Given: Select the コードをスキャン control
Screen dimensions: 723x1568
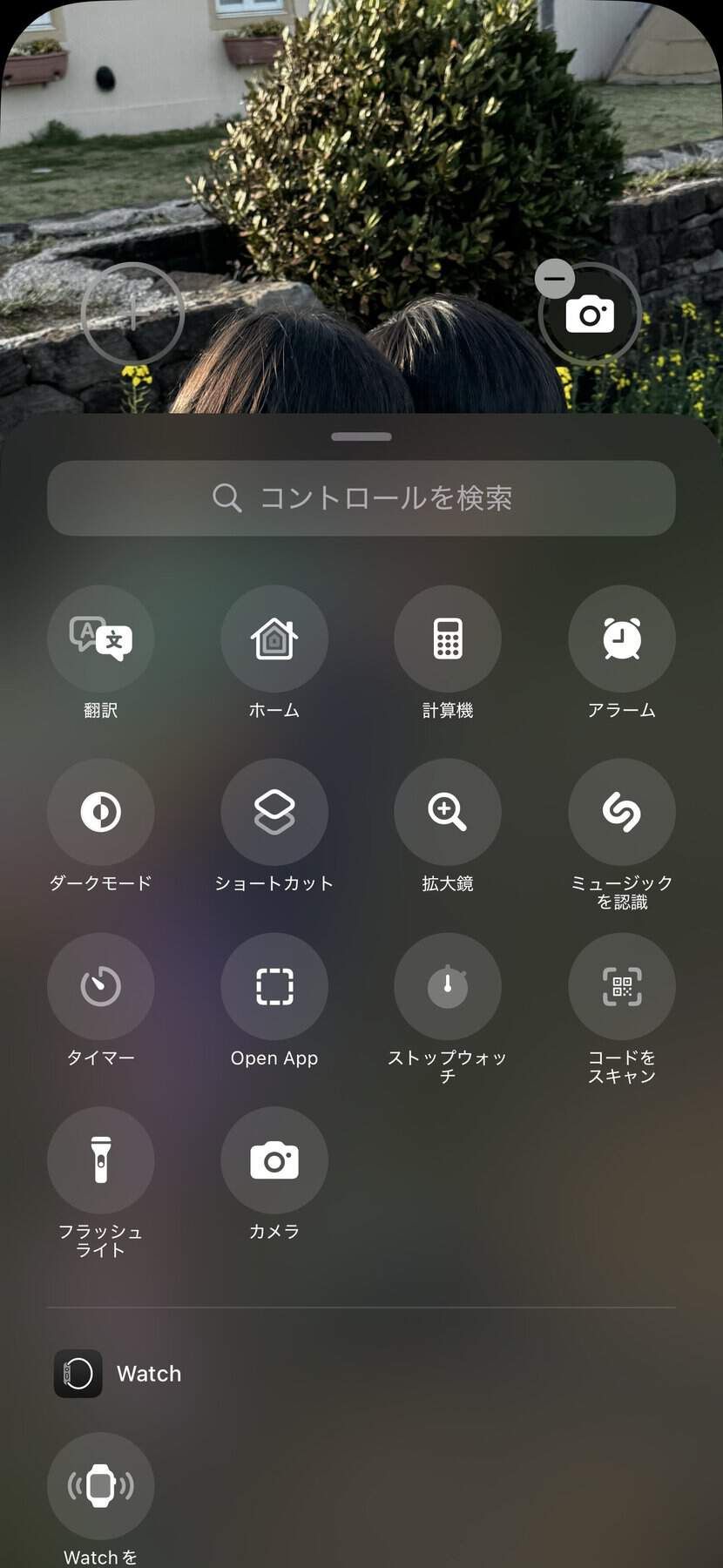Looking at the screenshot, I should click(622, 986).
